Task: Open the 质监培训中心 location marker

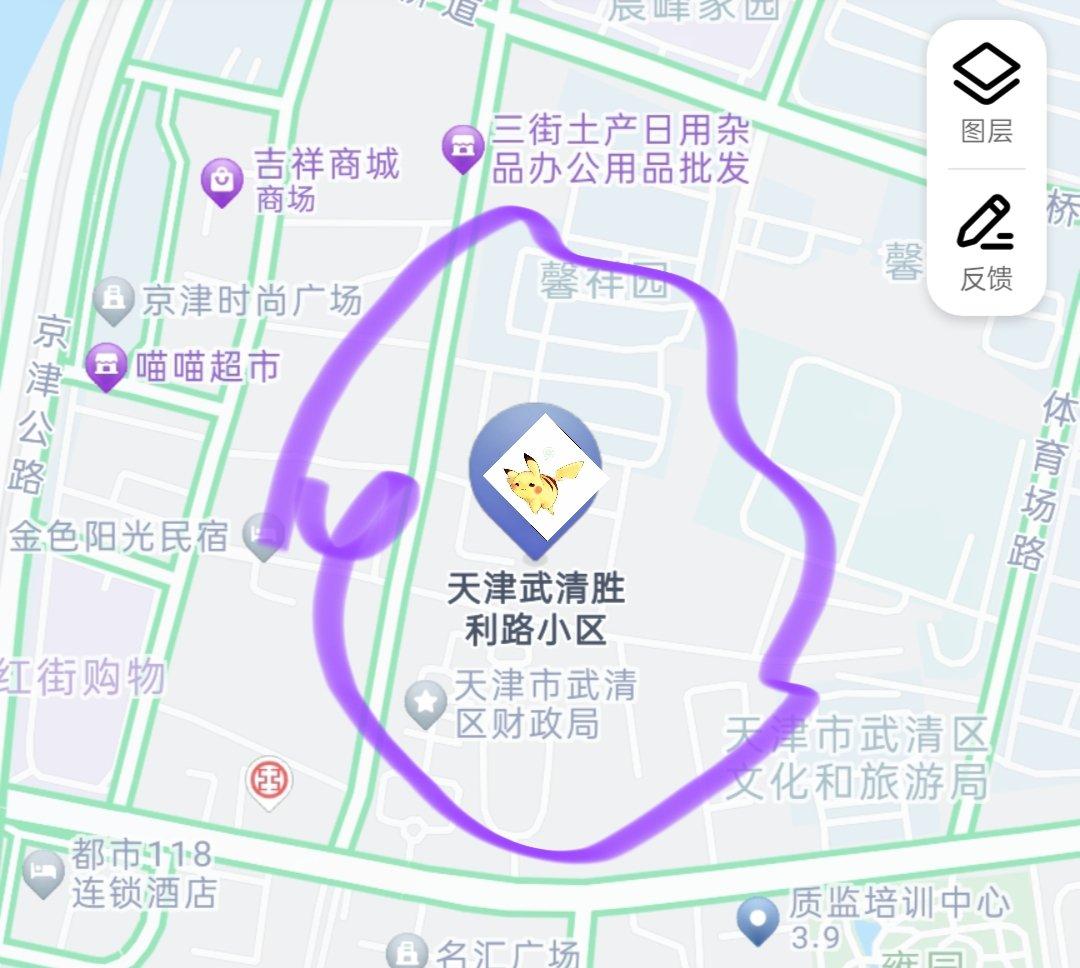Action: (x=758, y=917)
